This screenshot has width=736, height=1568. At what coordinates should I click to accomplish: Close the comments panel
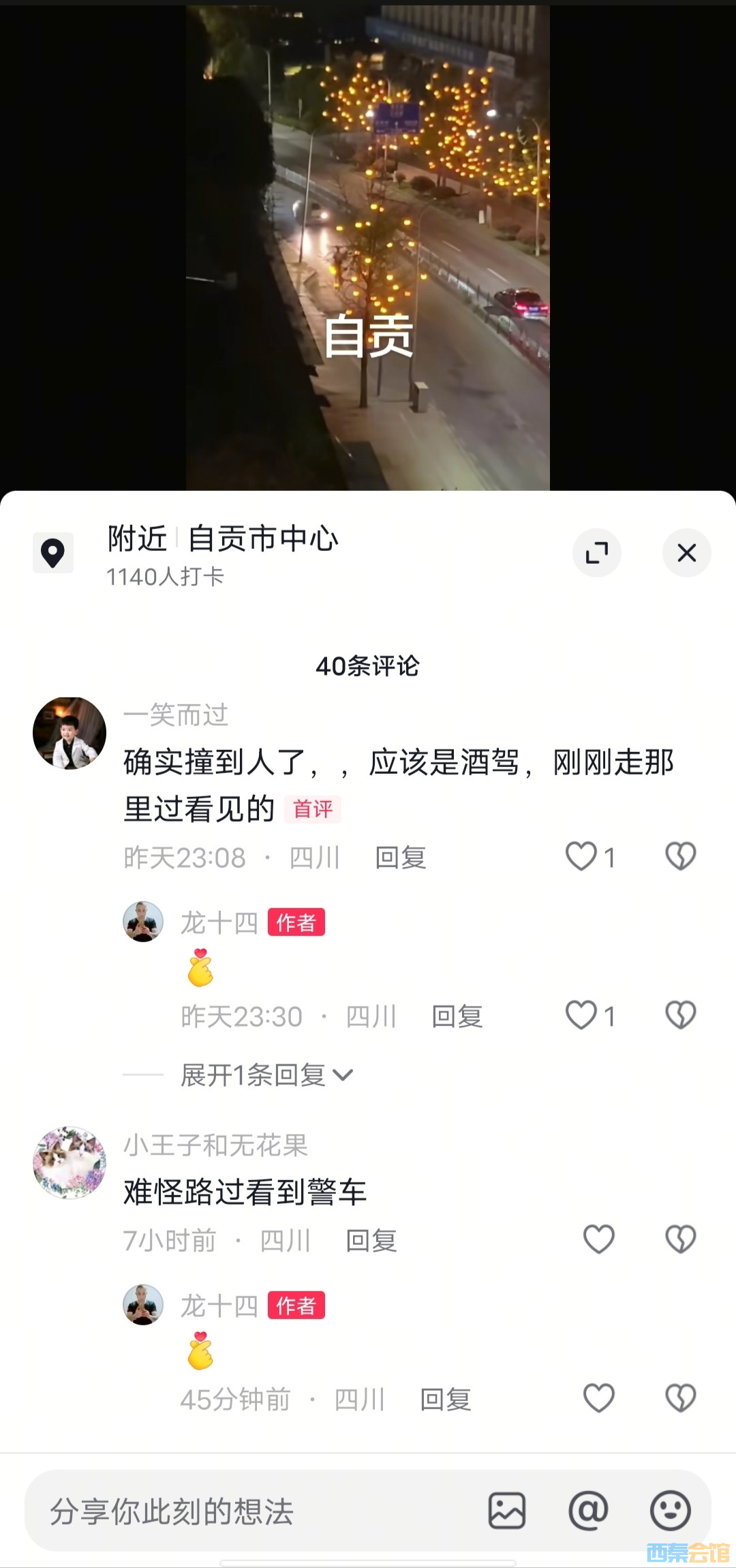[686, 552]
